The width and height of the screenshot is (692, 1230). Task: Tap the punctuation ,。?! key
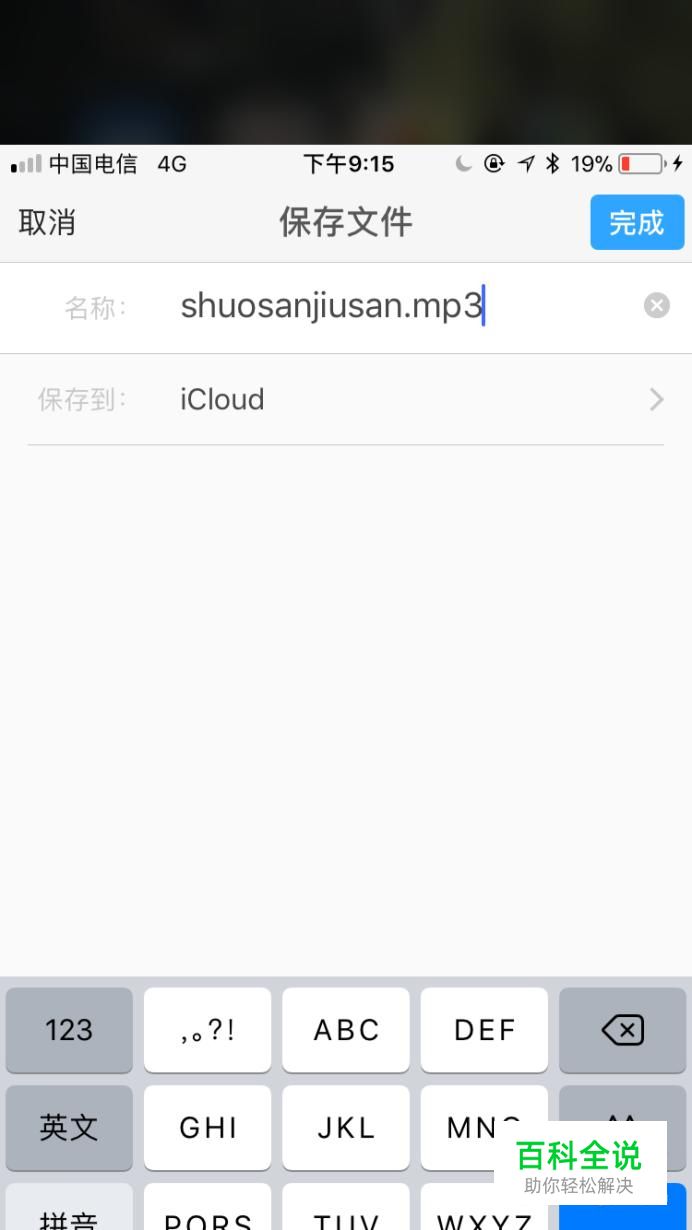pyautogui.click(x=207, y=1030)
